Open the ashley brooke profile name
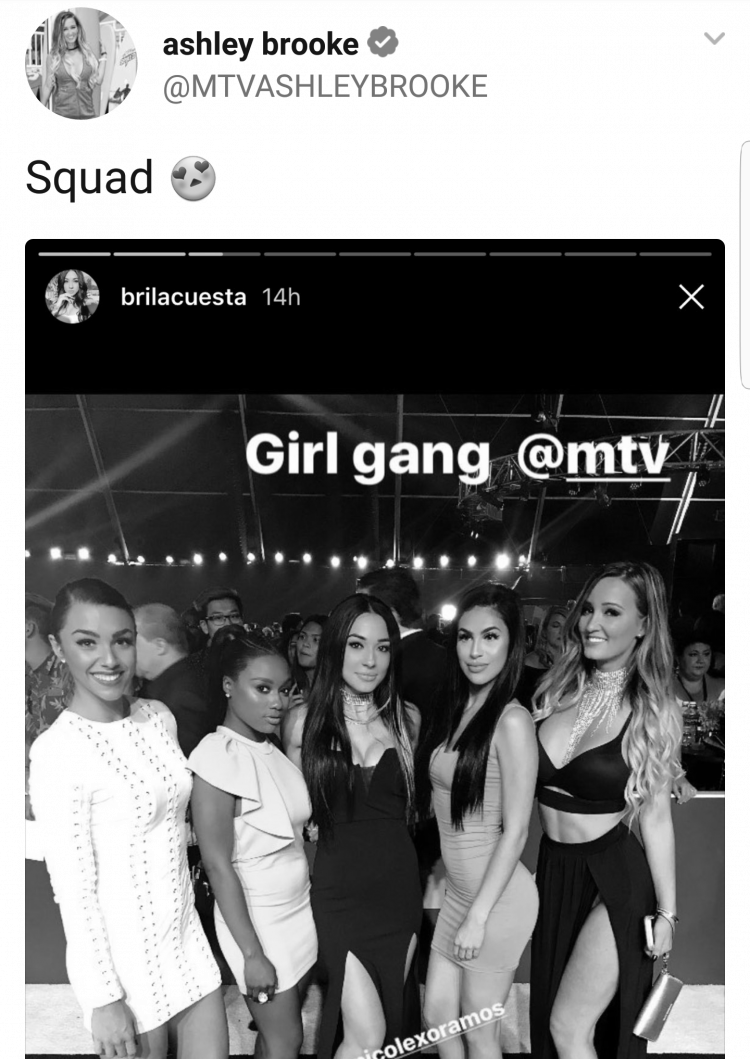 260,44
